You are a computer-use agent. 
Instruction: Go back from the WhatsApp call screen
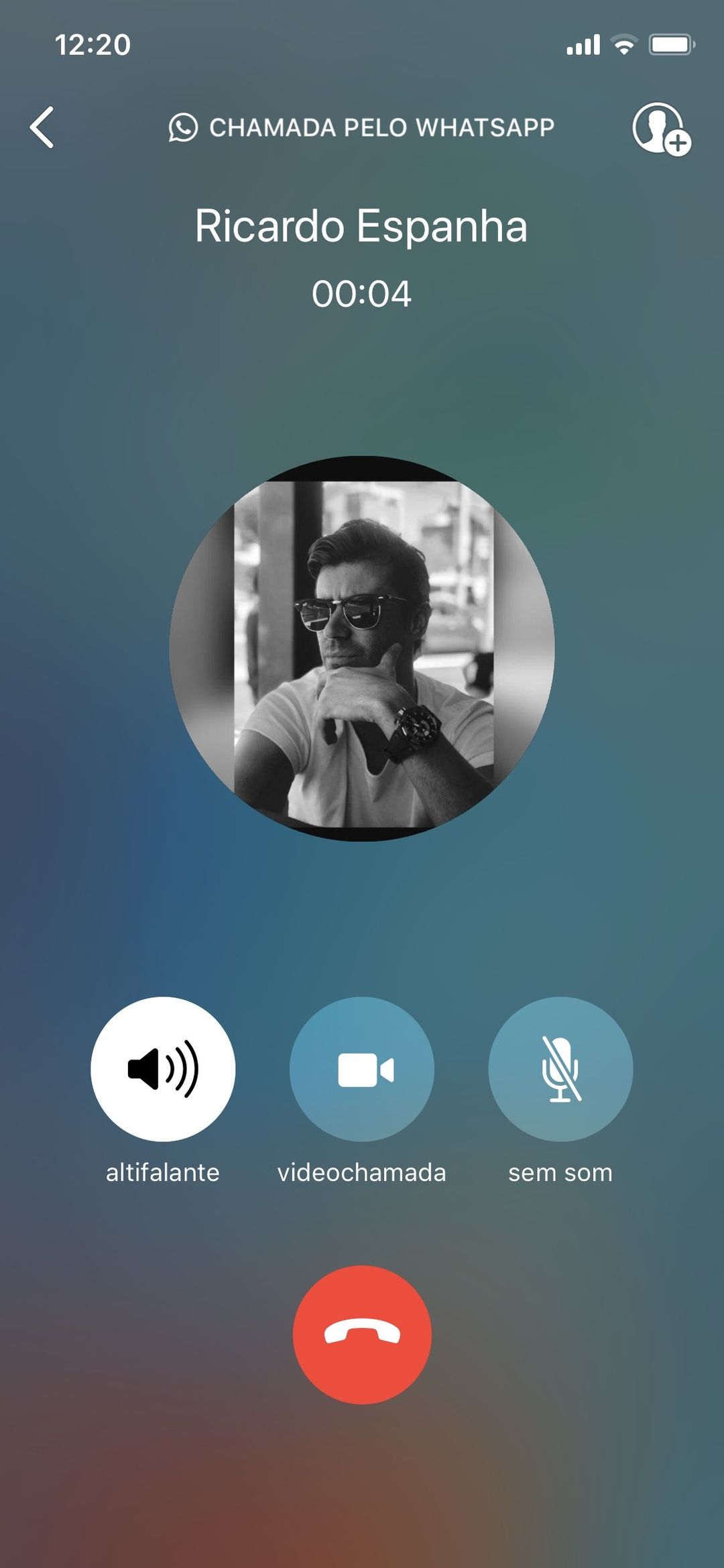(42, 127)
